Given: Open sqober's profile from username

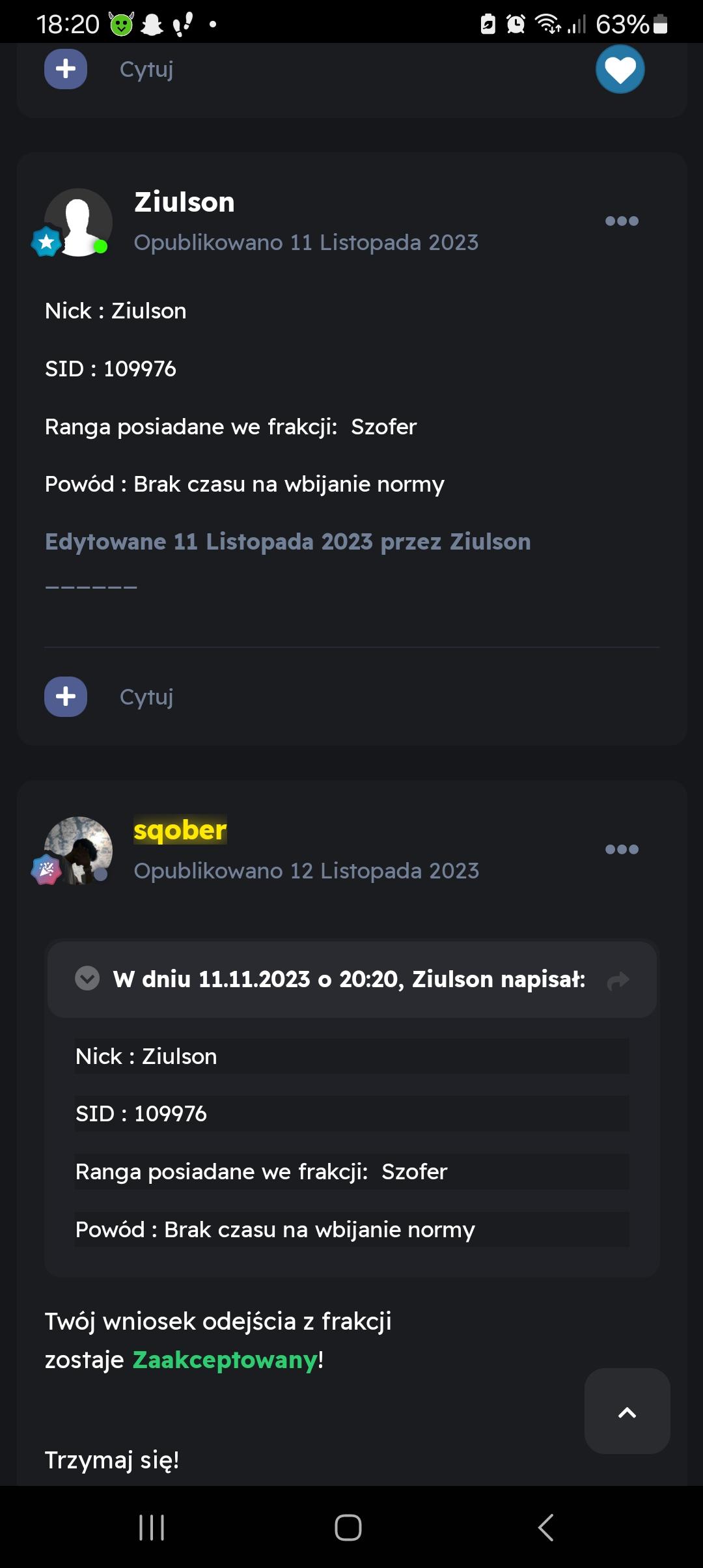Looking at the screenshot, I should click(x=180, y=830).
